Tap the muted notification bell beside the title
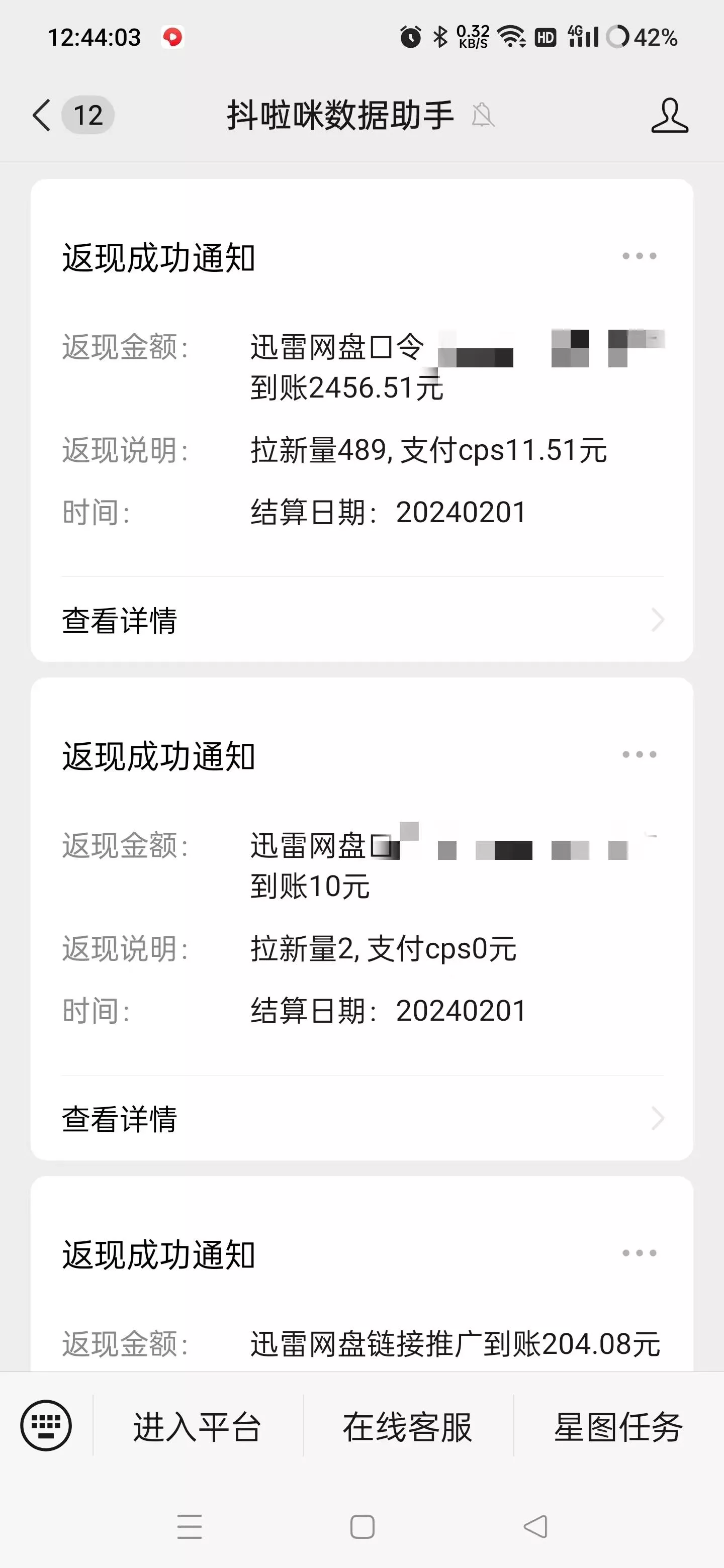Viewport: 724px width, 1568px height. [x=483, y=116]
